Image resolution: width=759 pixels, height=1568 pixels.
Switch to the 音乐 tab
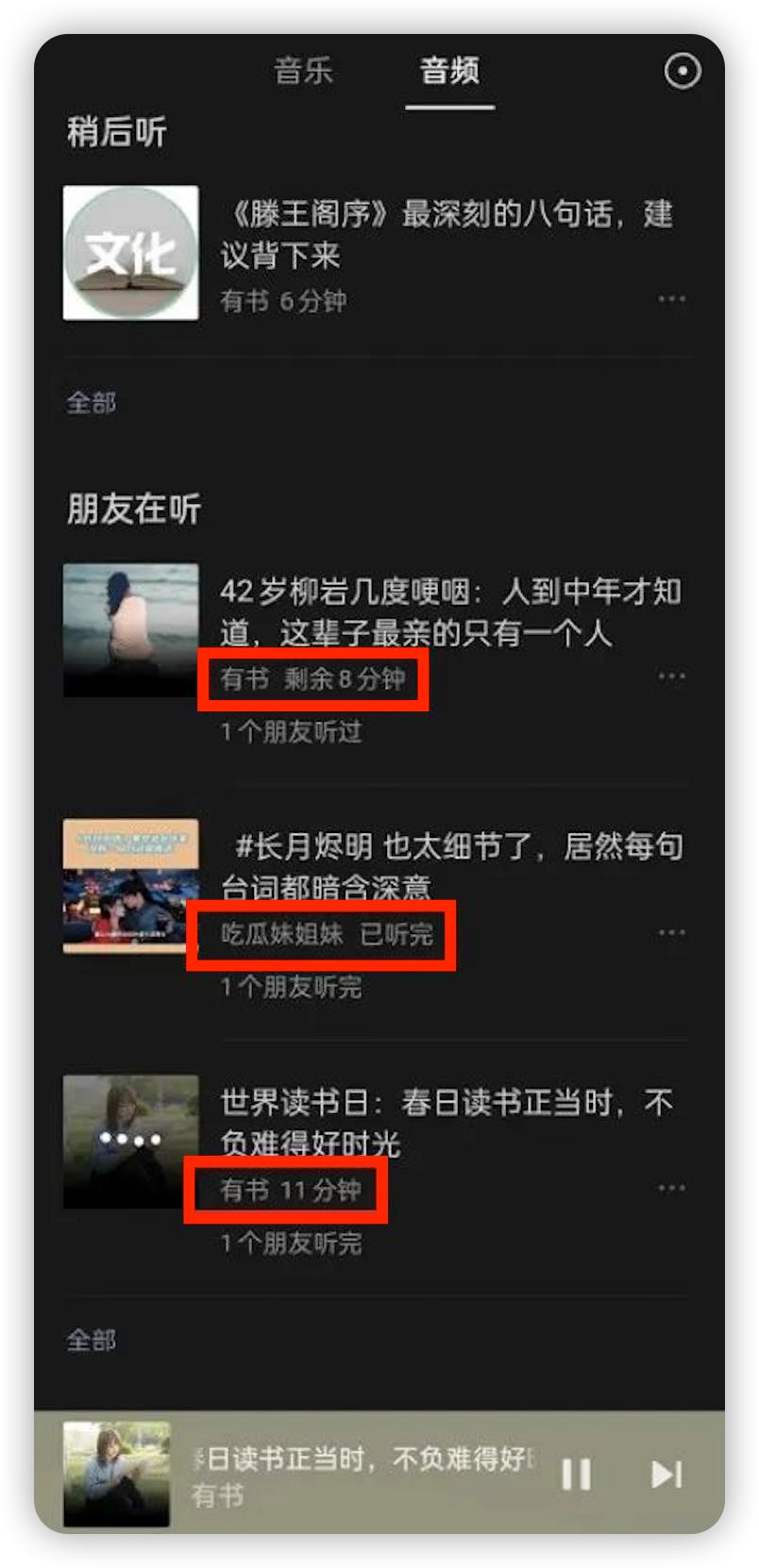tap(302, 72)
